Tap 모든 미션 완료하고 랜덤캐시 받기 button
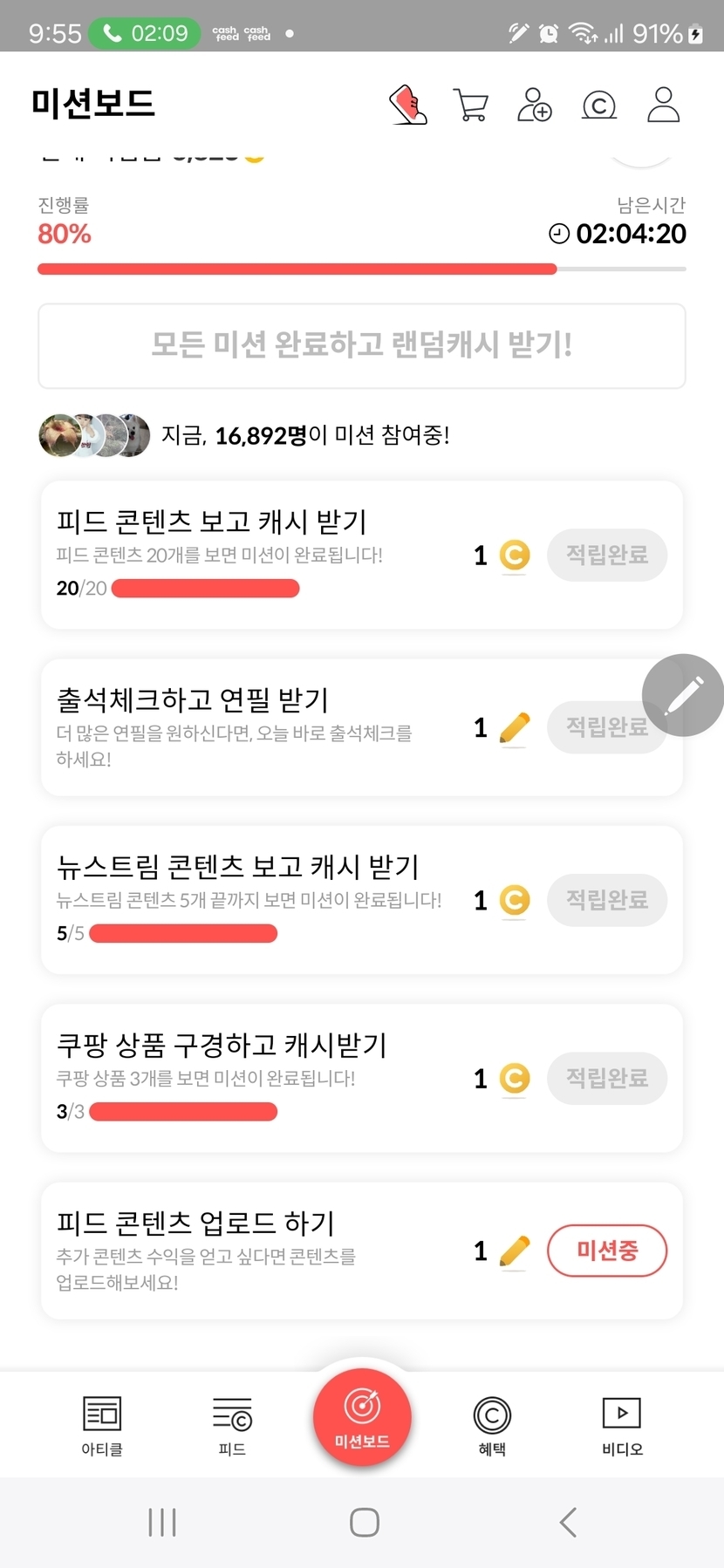 coord(361,345)
